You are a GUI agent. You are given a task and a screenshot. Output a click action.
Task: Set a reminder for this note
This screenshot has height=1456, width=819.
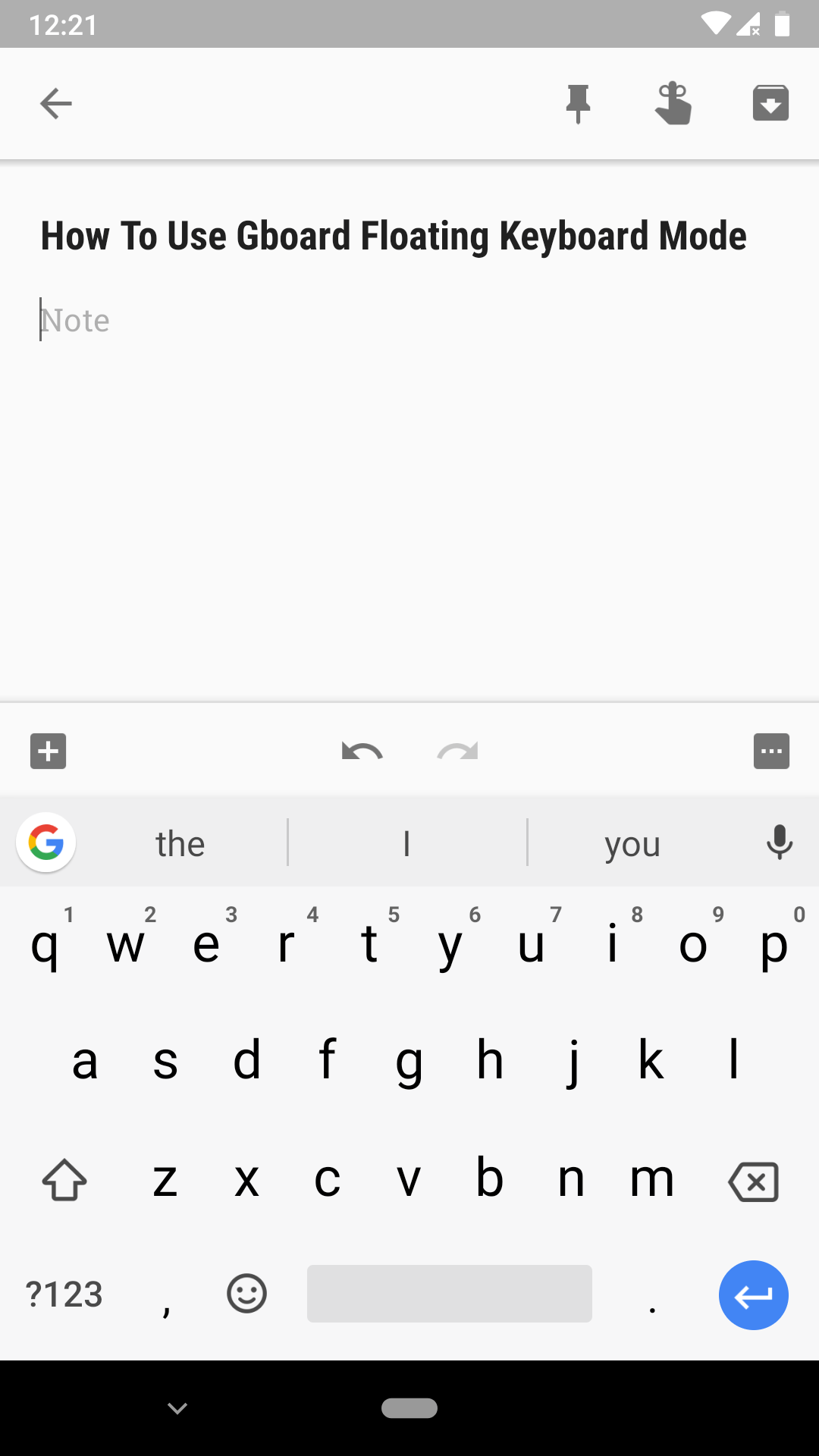673,103
